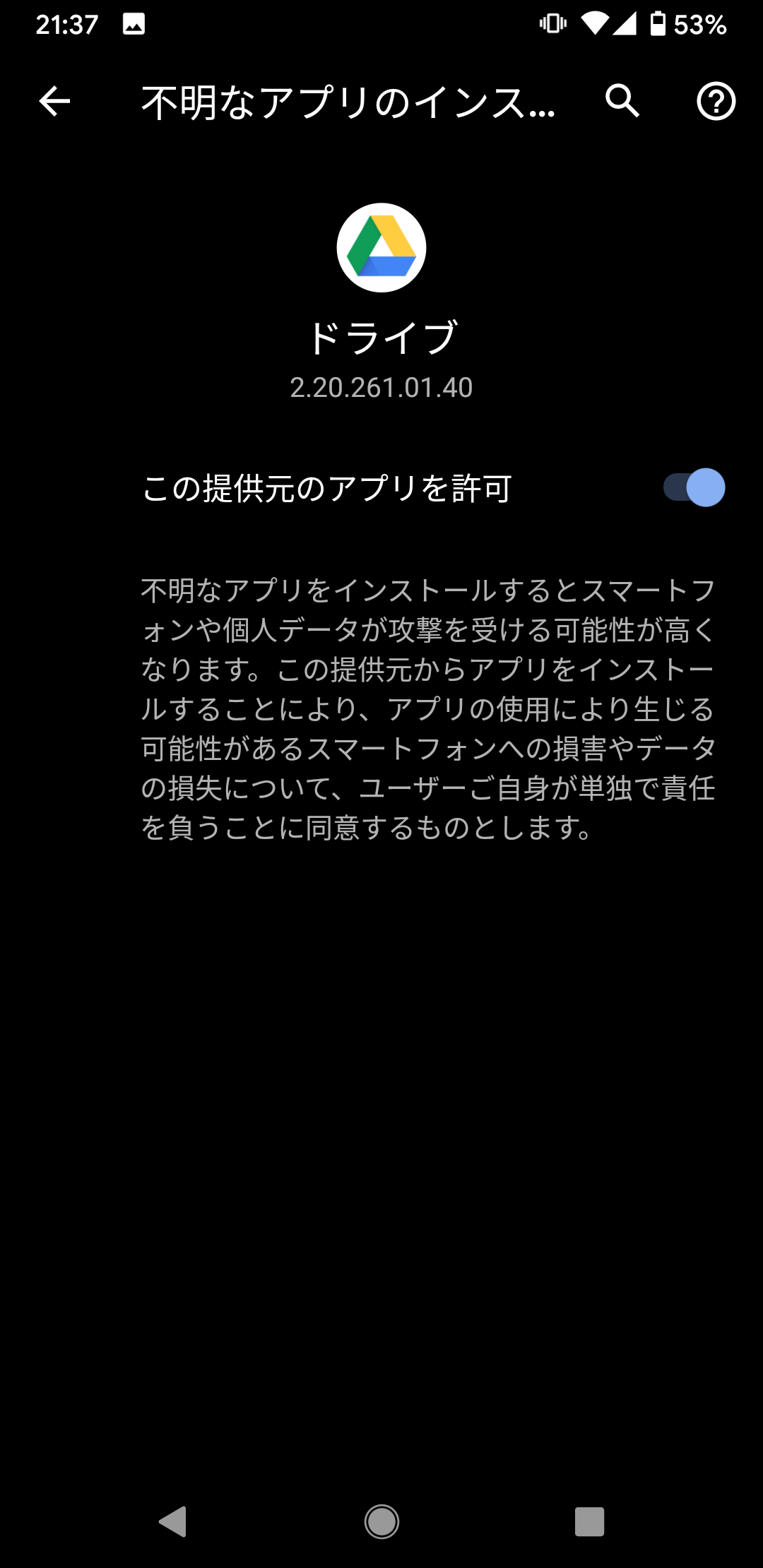
Task: Turn off the この提供元のアプリを許可 switch
Action: pyautogui.click(x=694, y=487)
